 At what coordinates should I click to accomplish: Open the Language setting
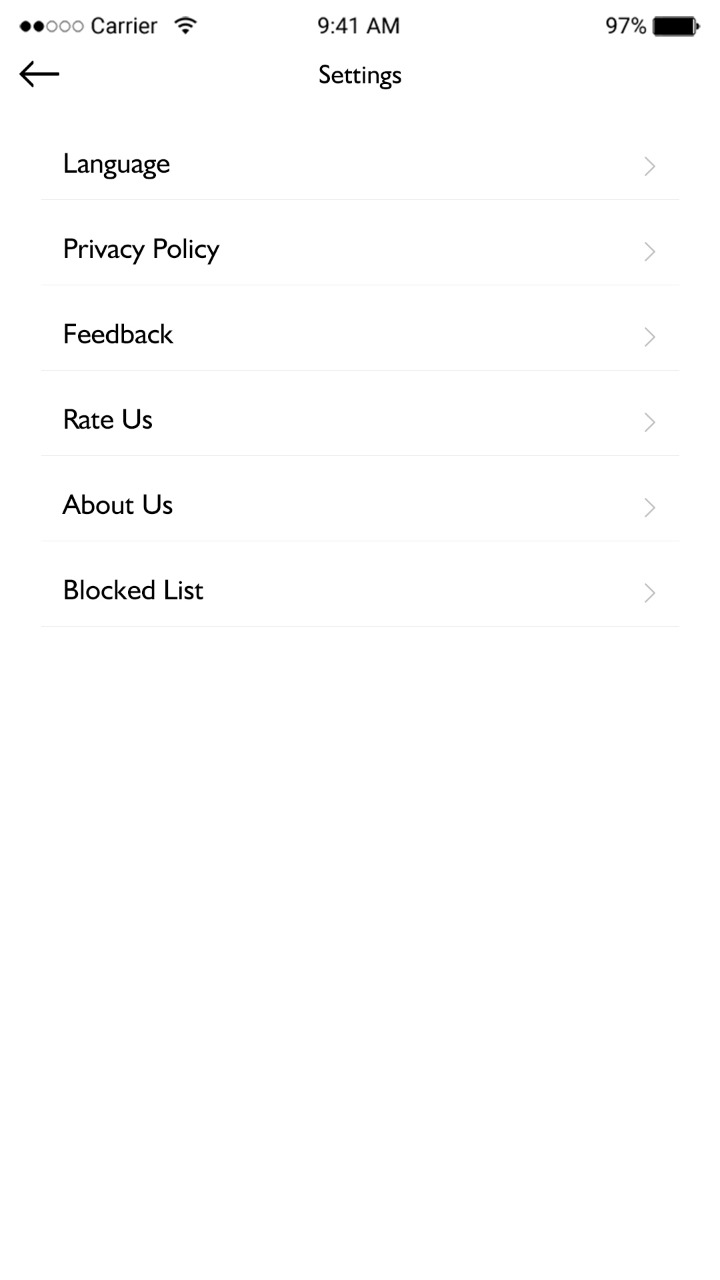tap(360, 165)
